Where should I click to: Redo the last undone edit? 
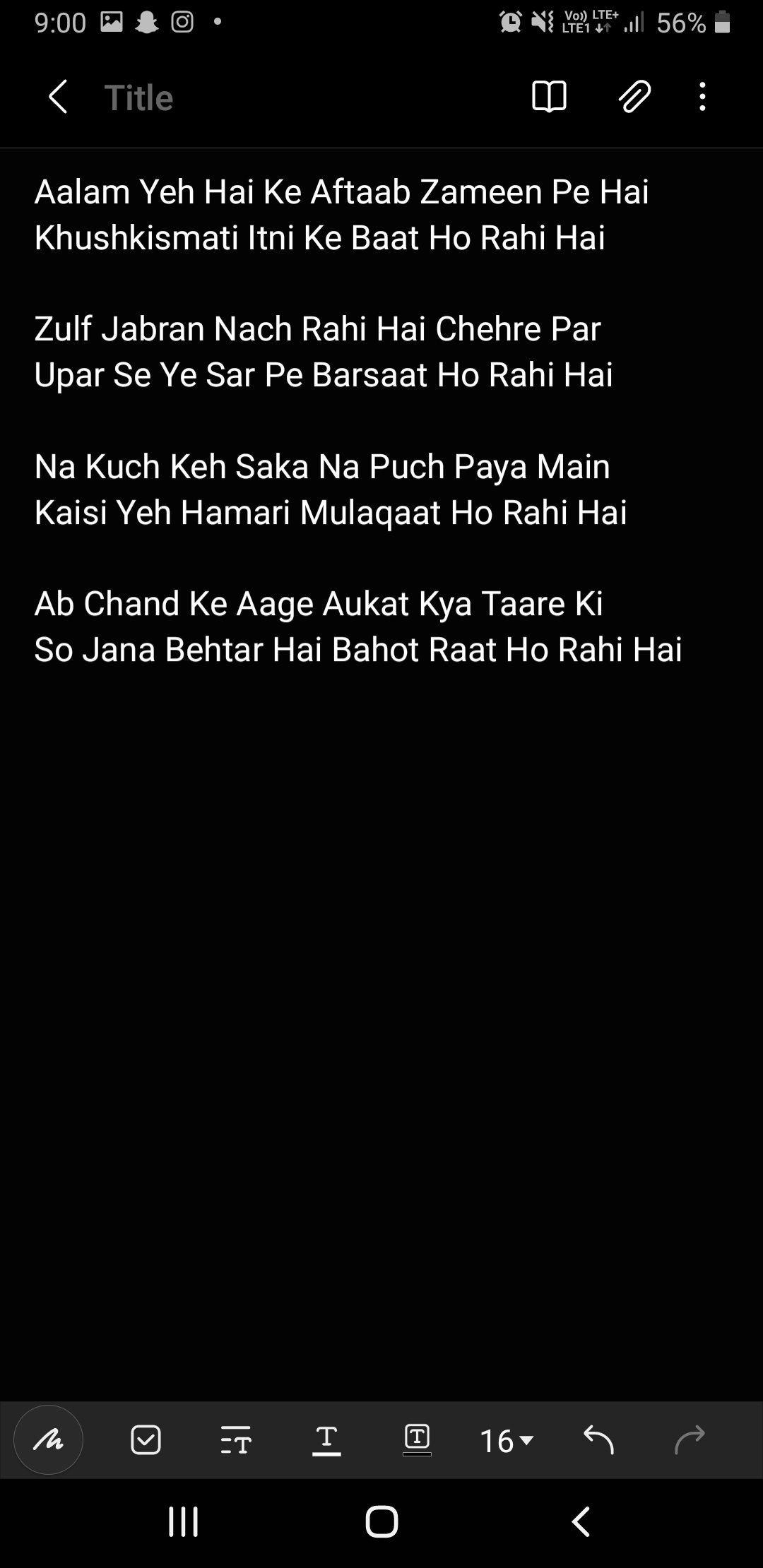[690, 1439]
